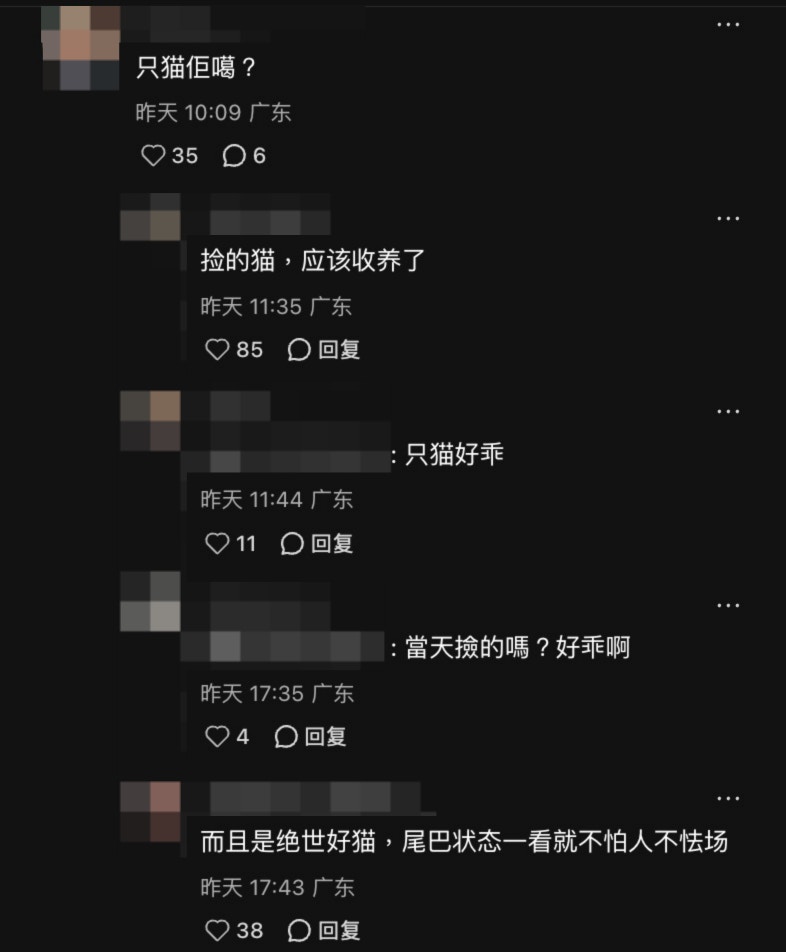Like the reply '只猫好乖'
786x952 pixels.
217,543
